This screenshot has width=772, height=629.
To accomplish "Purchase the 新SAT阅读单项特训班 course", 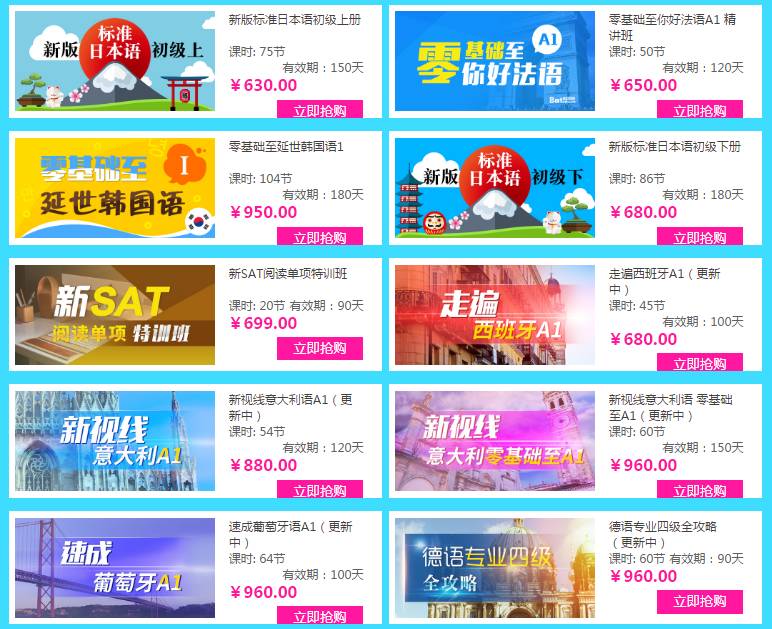I will click(x=319, y=348).
